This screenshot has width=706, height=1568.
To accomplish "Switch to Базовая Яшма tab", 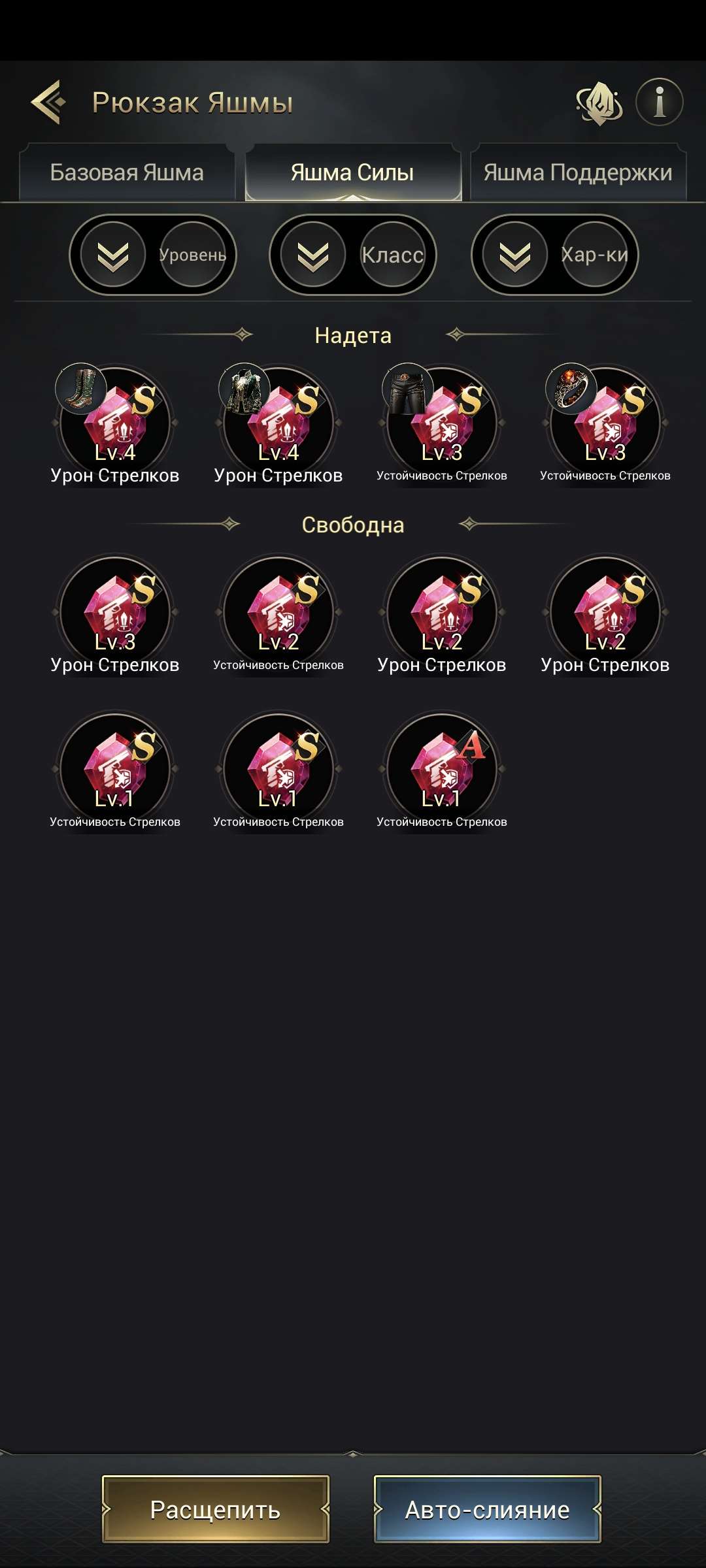I will tap(127, 173).
